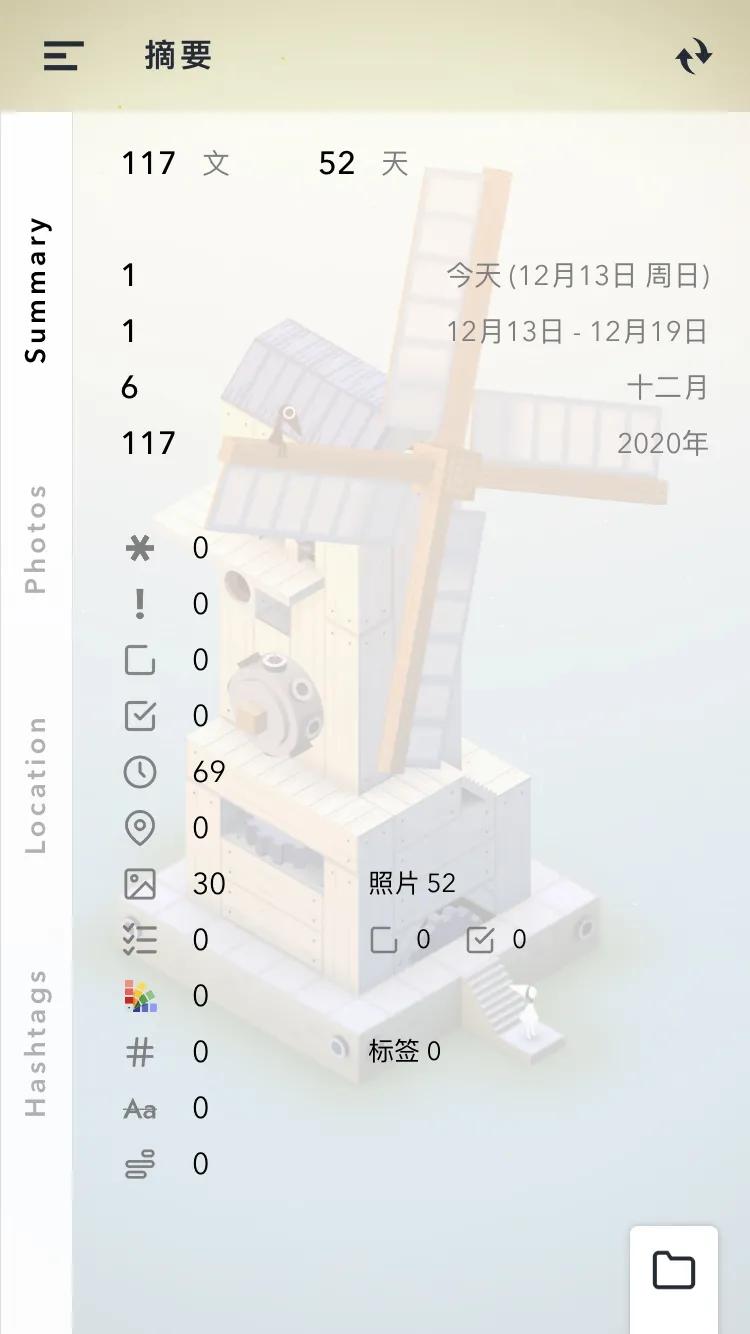This screenshot has height=1334, width=750.
Task: Click the exclamation mark importance icon
Action: click(142, 604)
